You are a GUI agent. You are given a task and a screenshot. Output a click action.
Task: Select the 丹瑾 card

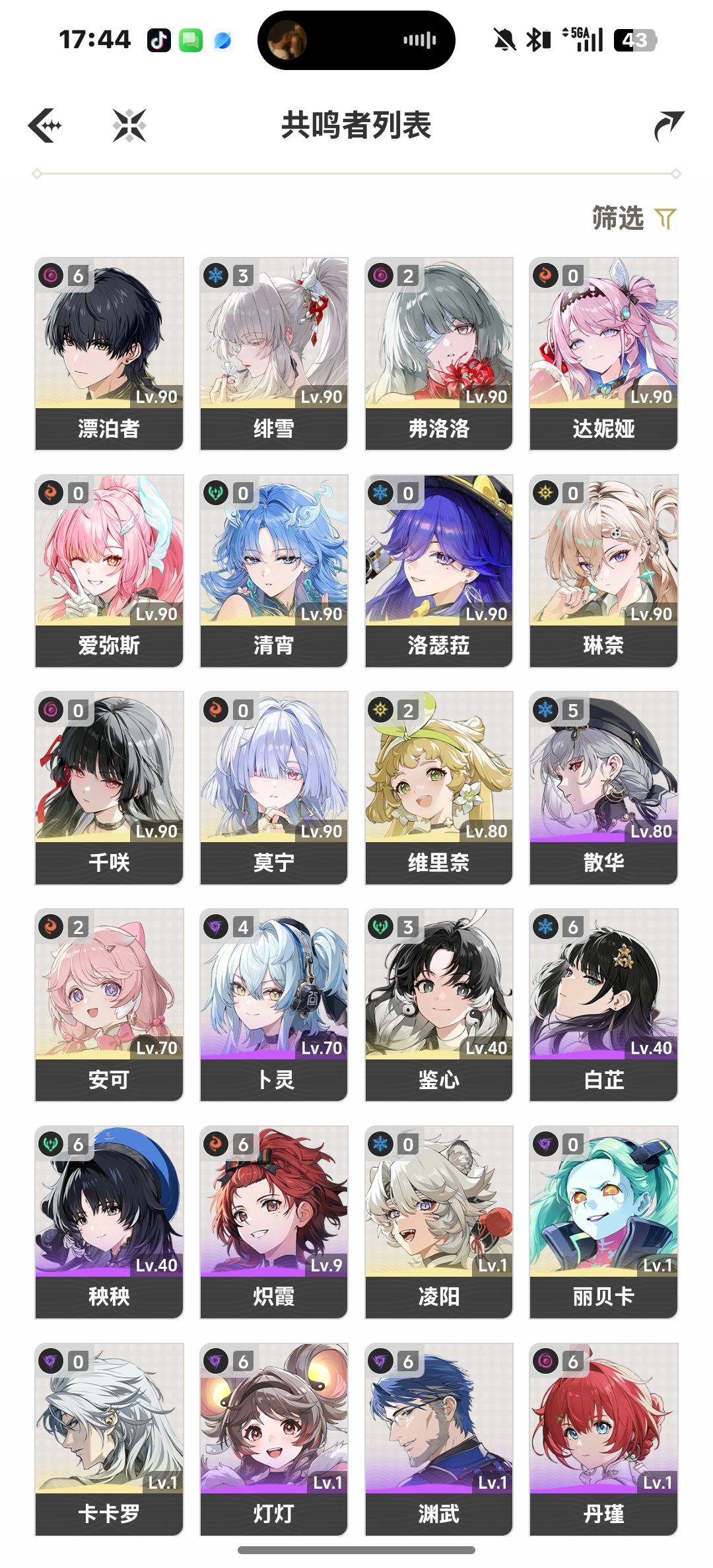pyautogui.click(x=603, y=1439)
